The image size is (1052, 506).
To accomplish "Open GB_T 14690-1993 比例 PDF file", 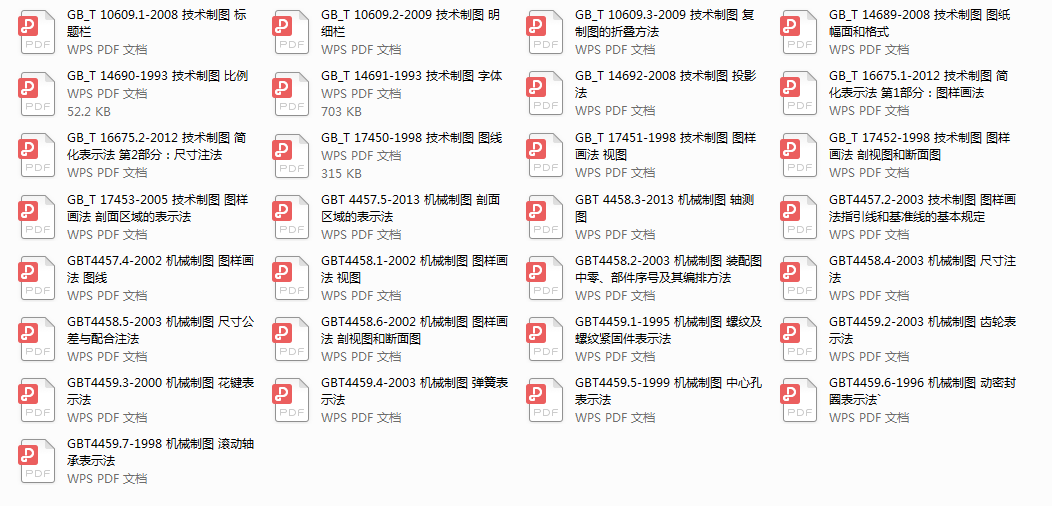I will 37,94.
